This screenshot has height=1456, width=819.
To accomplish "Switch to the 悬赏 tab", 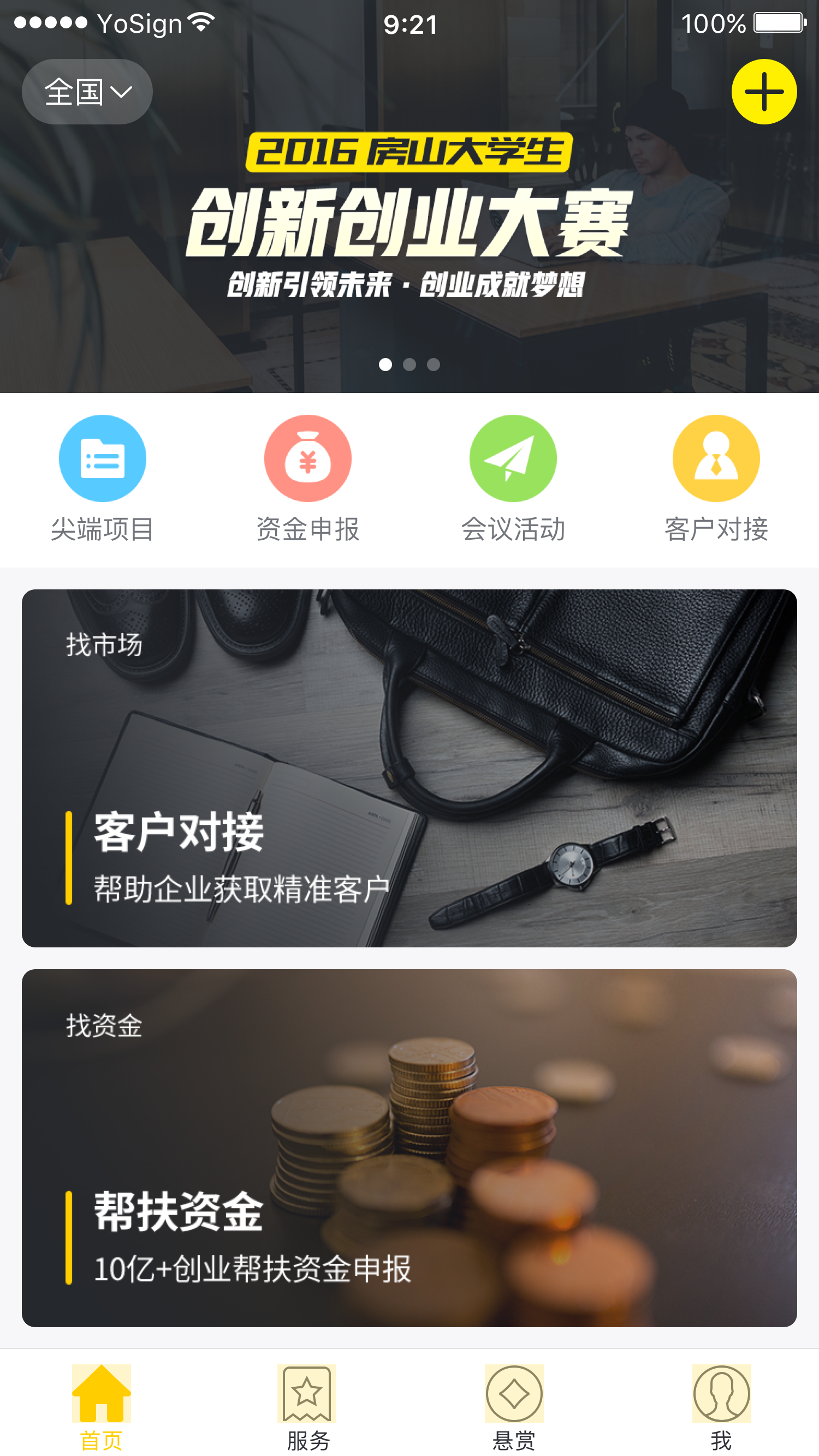I will tap(514, 1406).
